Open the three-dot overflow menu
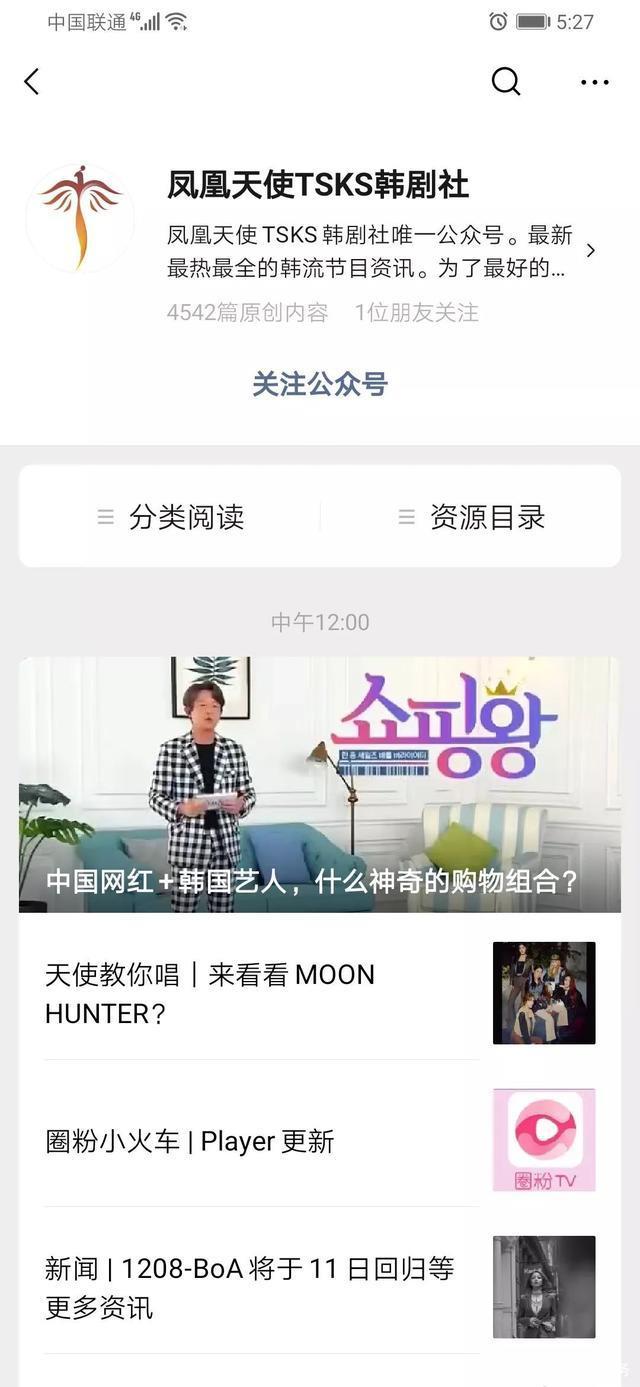 pyautogui.click(x=594, y=82)
